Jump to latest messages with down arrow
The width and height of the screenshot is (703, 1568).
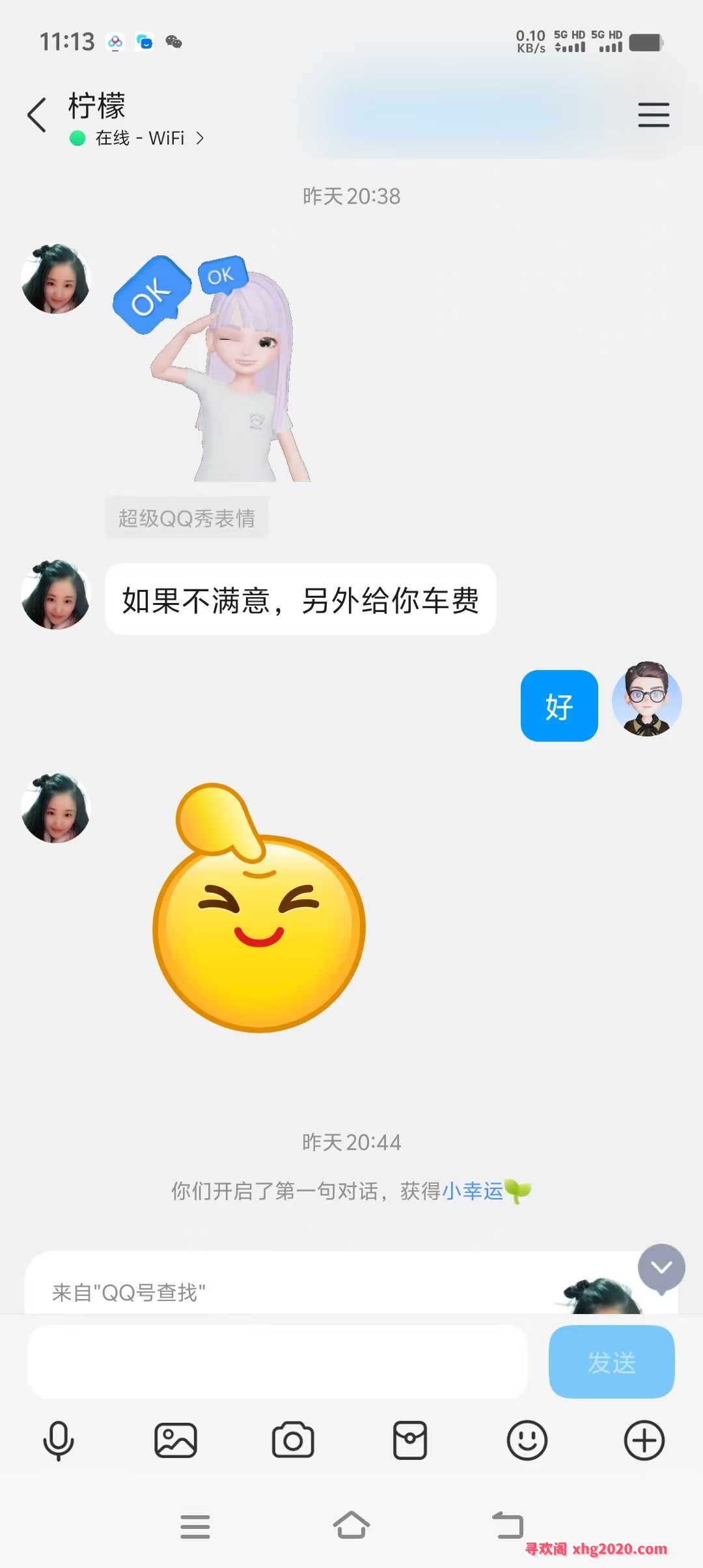coord(661,1267)
